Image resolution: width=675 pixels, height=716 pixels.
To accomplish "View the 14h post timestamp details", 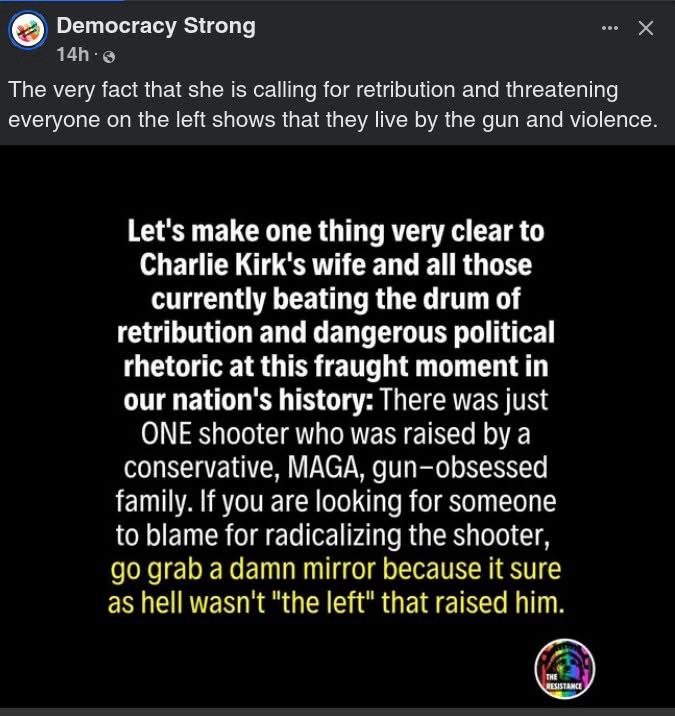I will coord(73,53).
